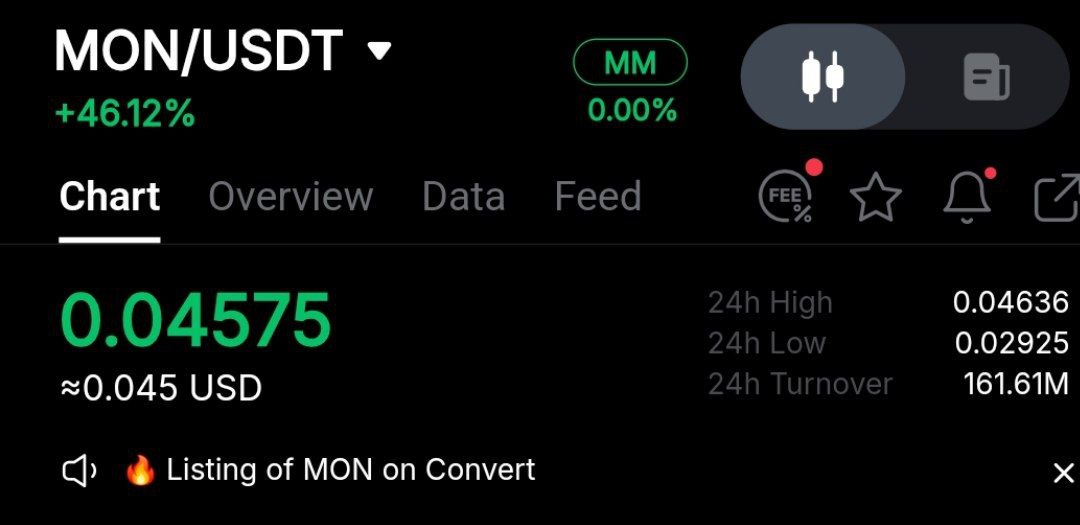This screenshot has height=525, width=1080.
Task: Add MON/USDT to favorites with the star
Action: coord(875,196)
